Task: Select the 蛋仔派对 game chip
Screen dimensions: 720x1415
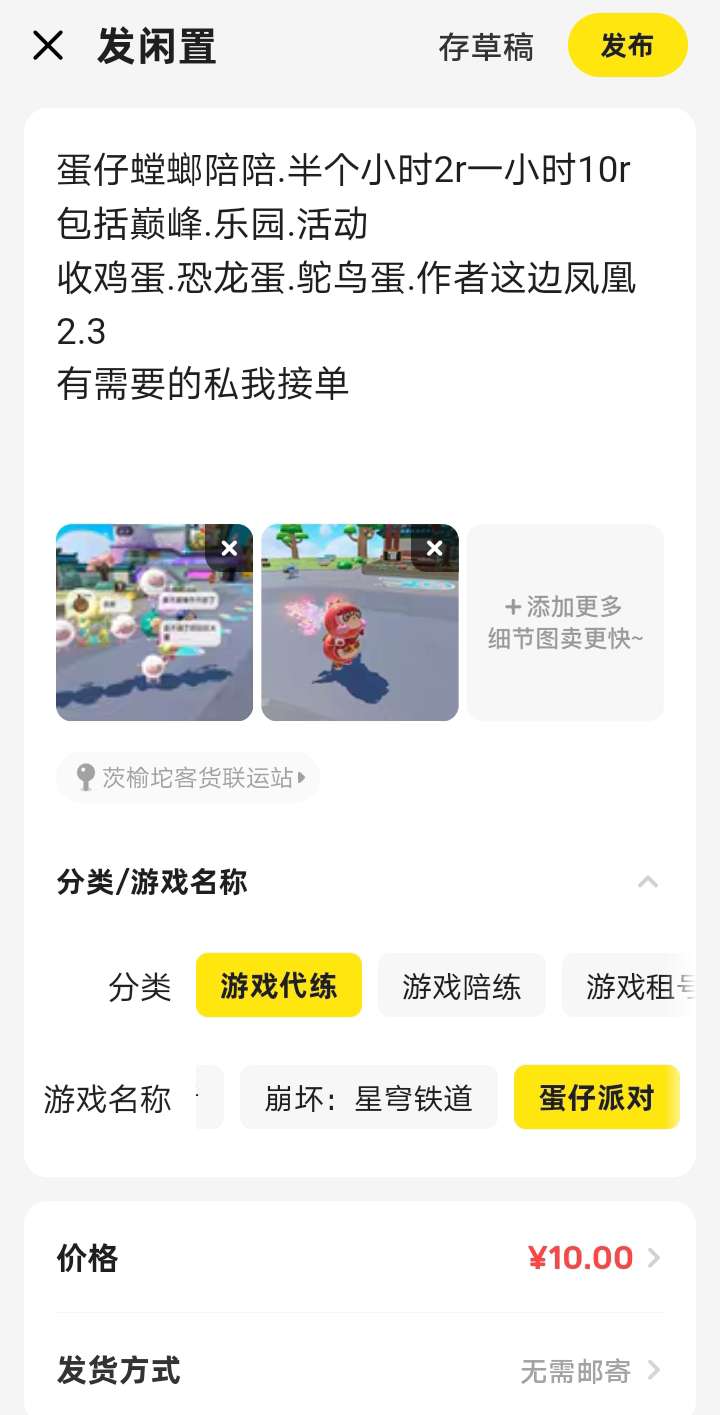Action: 596,1098
